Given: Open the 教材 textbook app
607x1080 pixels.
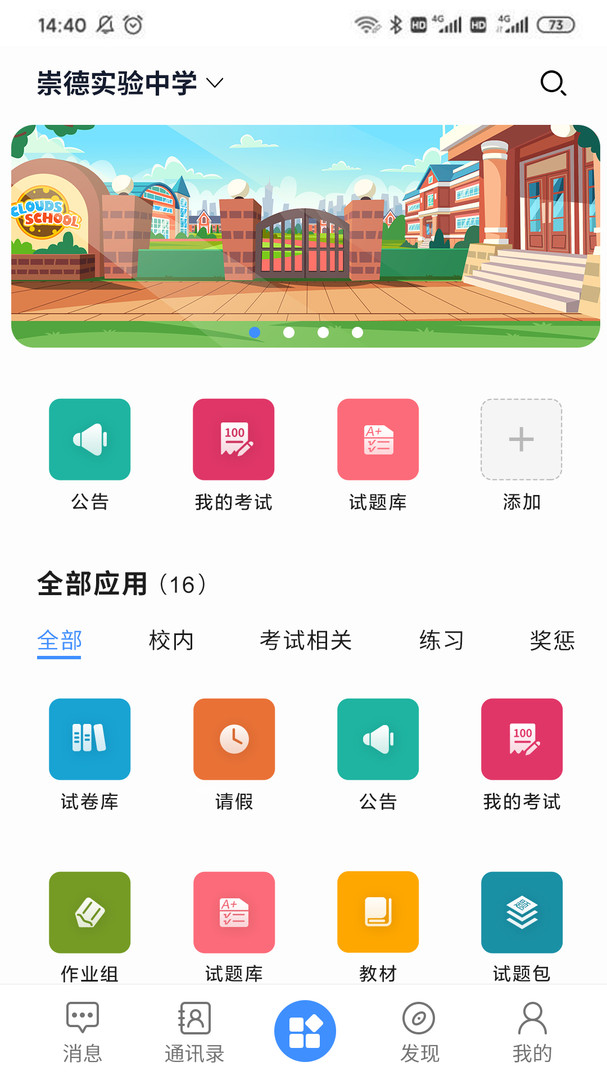Looking at the screenshot, I should 377,912.
